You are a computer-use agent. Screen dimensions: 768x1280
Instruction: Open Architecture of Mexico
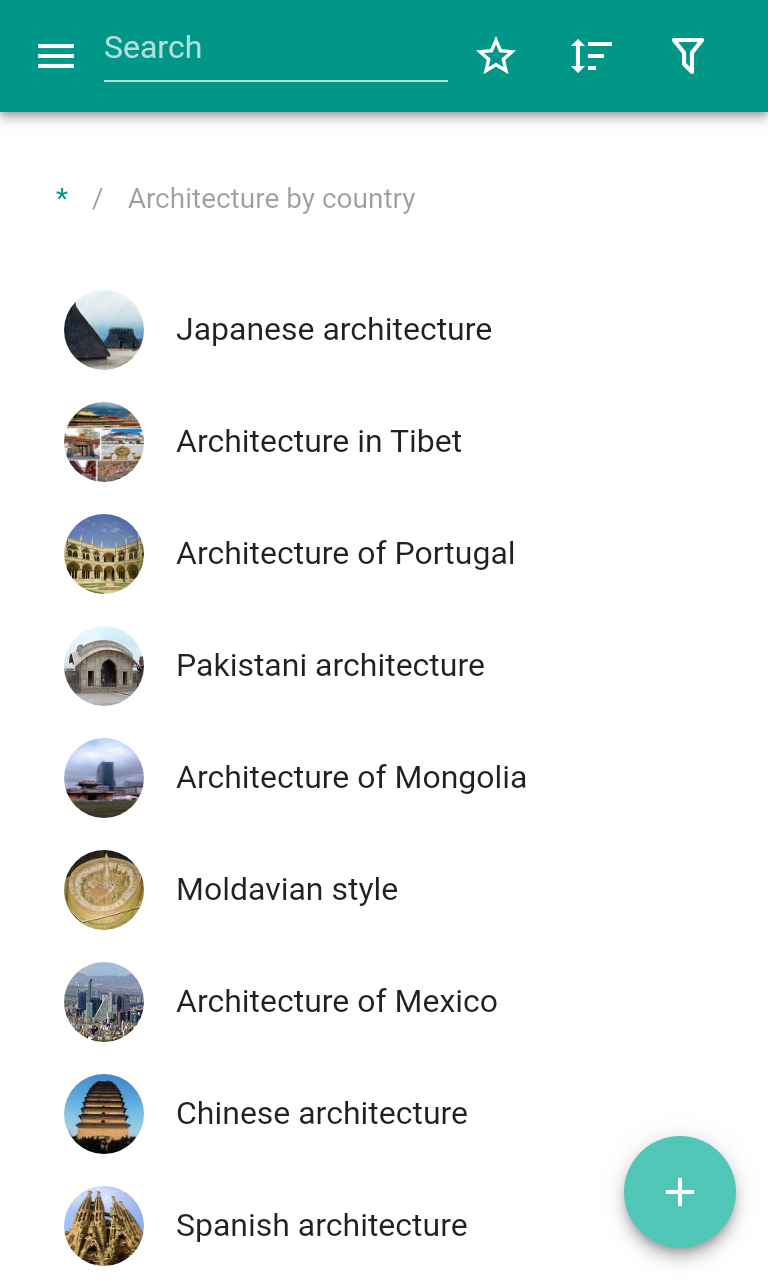pyautogui.click(x=336, y=1002)
